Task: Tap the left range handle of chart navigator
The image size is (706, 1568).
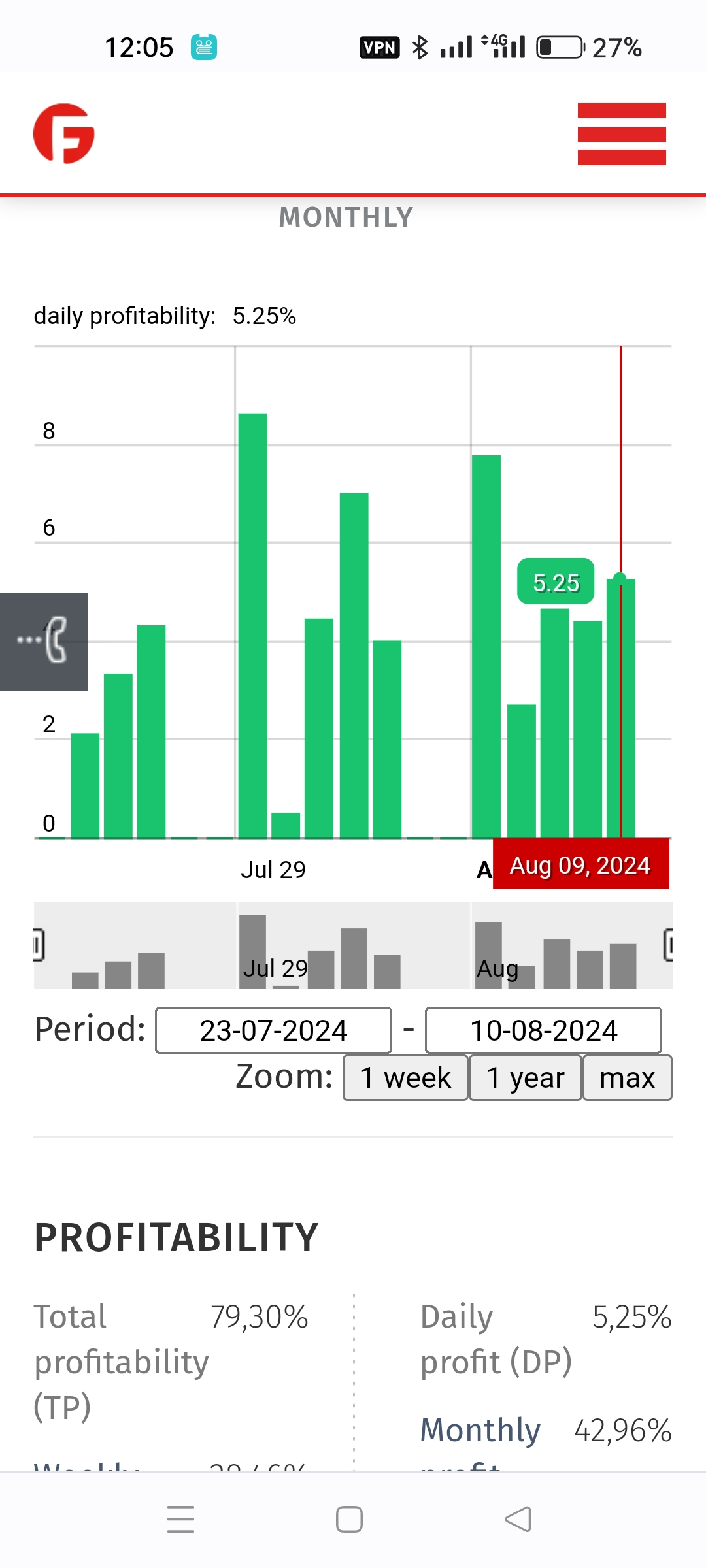Action: click(x=39, y=945)
